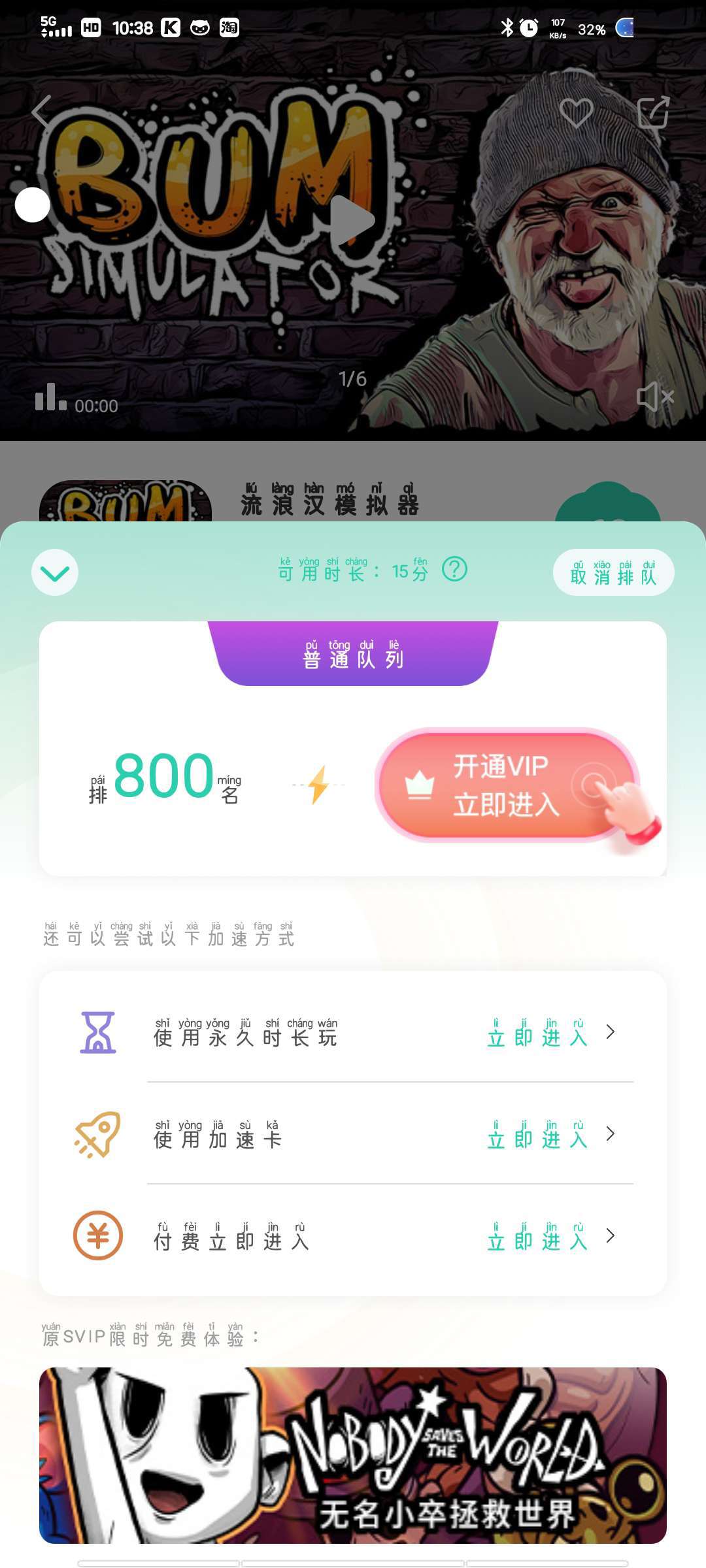Open the 无名小卒拯救世界 game banner

(x=353, y=1456)
